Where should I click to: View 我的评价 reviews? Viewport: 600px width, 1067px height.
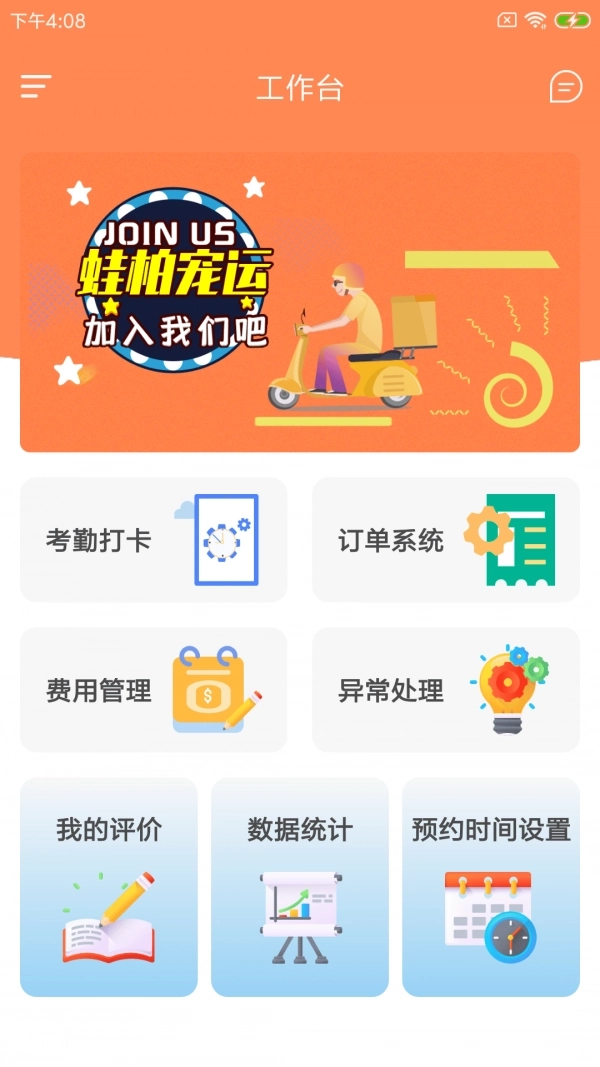109,887
